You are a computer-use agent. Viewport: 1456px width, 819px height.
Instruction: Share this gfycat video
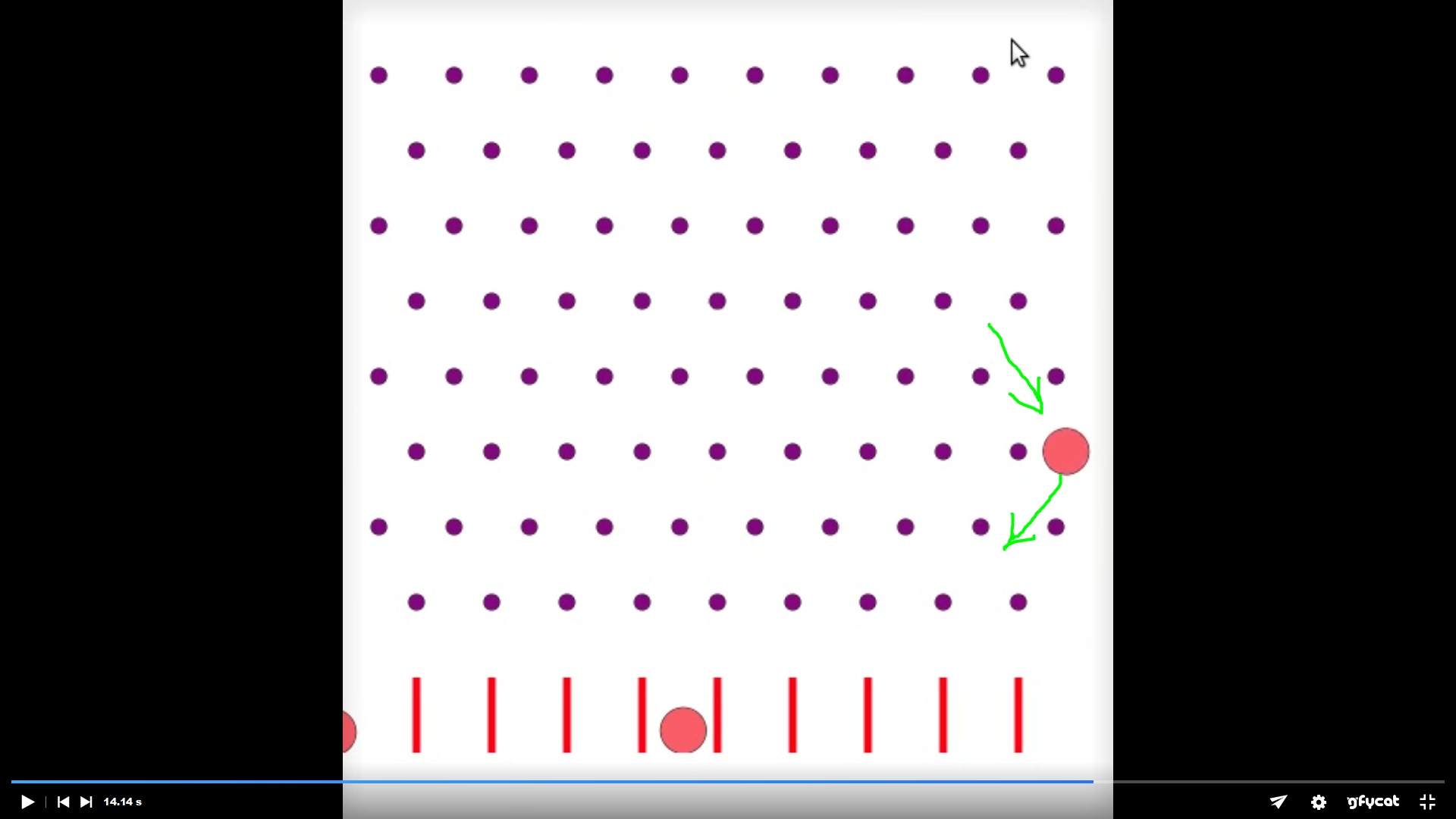[x=1279, y=802]
